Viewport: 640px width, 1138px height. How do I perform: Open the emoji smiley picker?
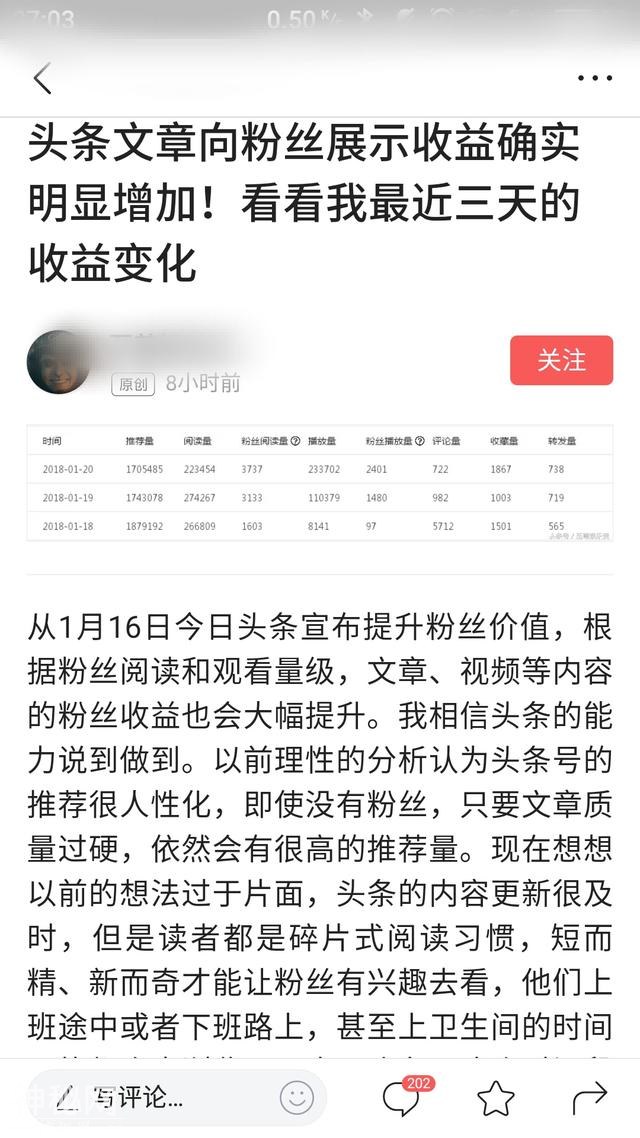point(297,1098)
